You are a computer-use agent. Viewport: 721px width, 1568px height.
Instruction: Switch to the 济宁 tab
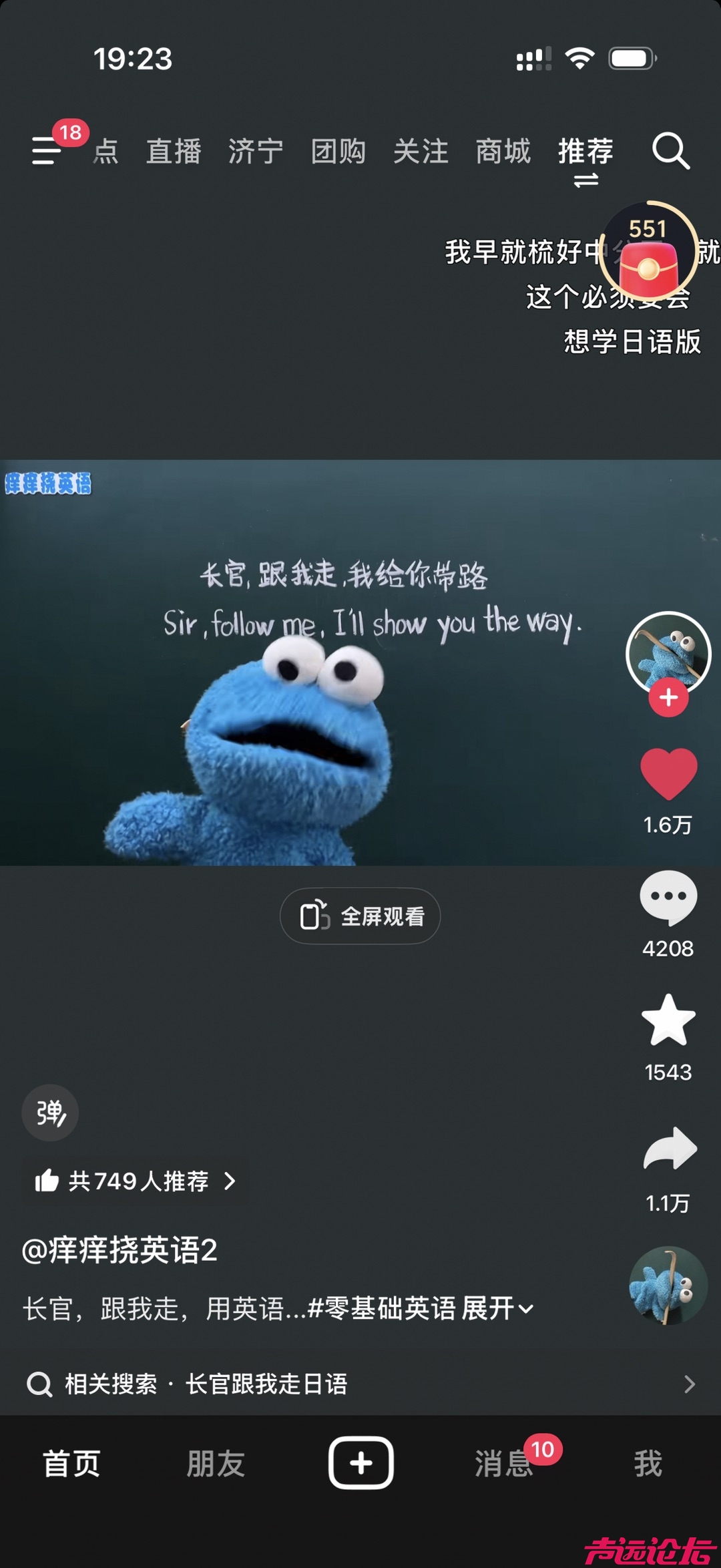click(x=256, y=151)
